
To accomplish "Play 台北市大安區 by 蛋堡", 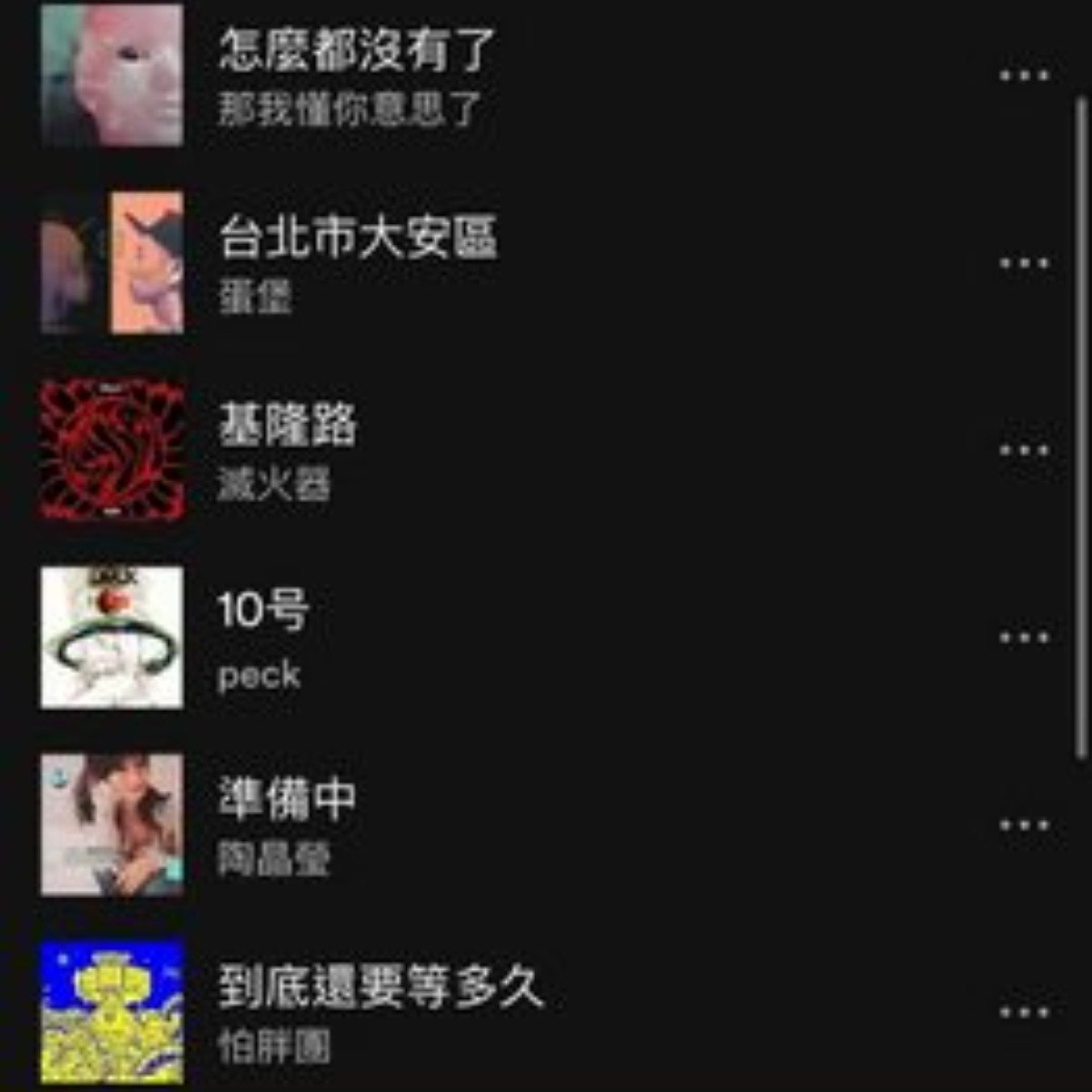I will [359, 239].
